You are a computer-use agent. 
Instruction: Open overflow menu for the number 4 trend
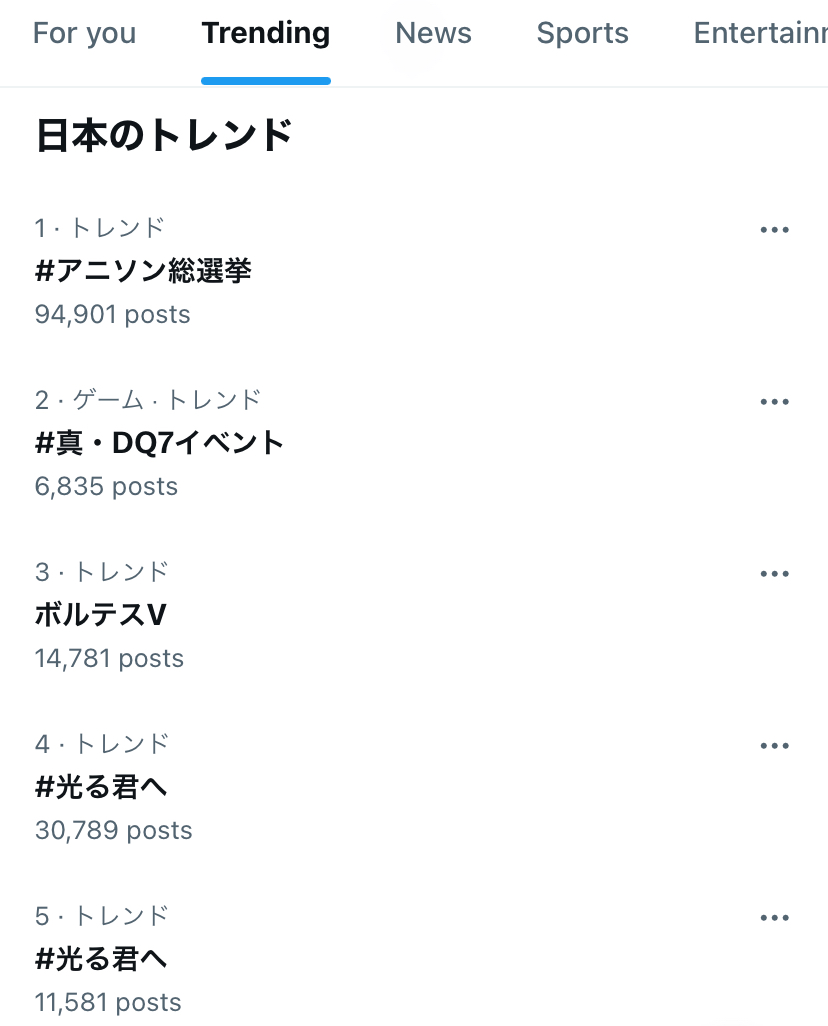(775, 746)
